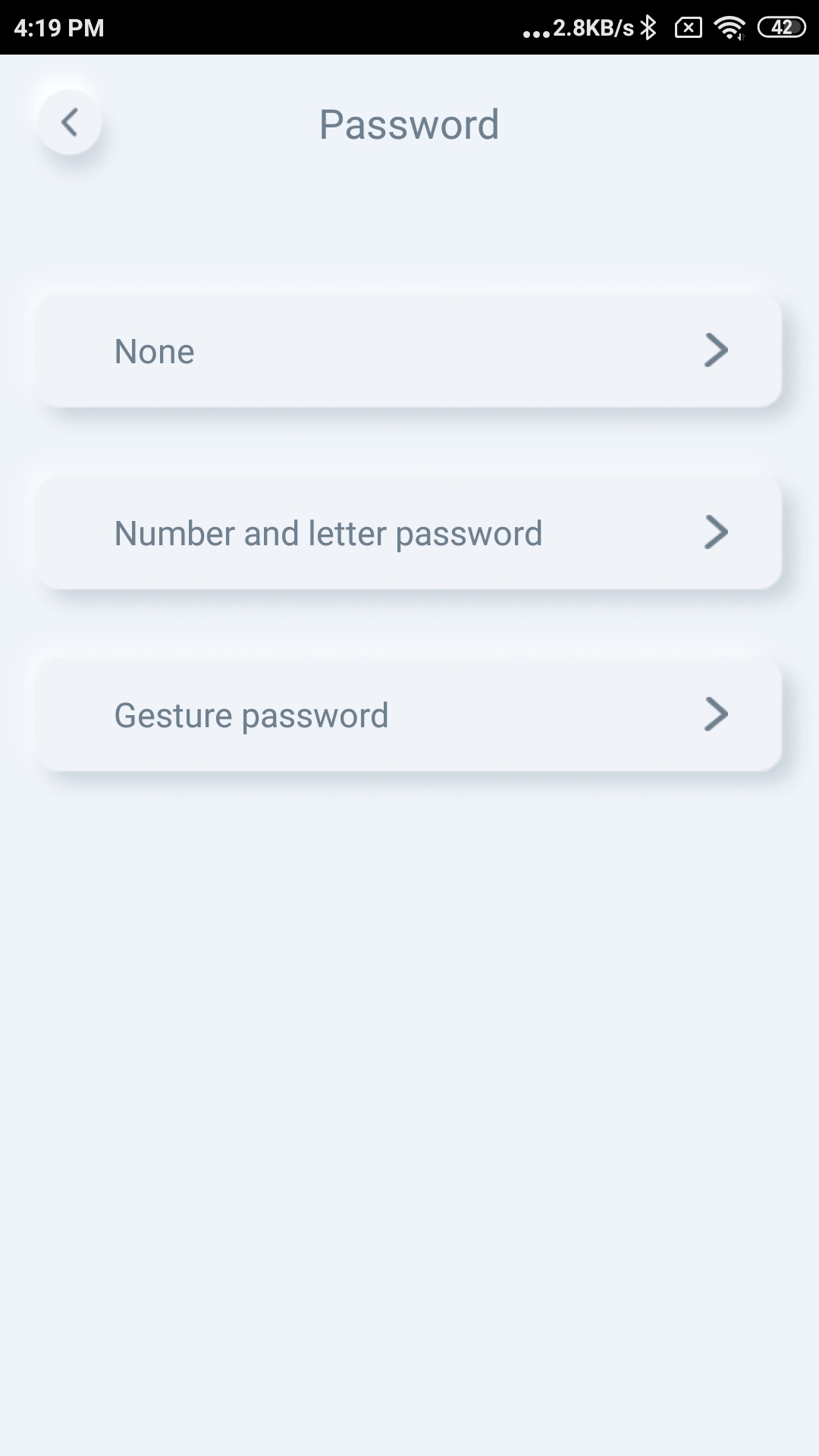Select the None password option
819x1456 pixels.
409,350
